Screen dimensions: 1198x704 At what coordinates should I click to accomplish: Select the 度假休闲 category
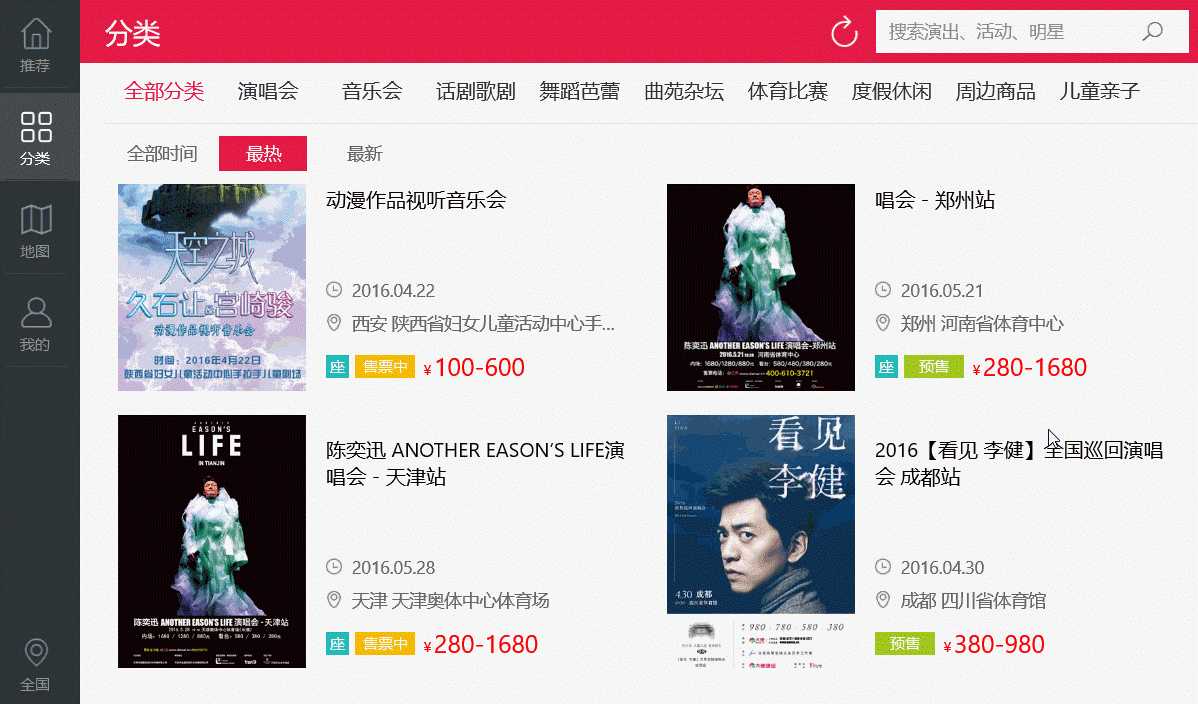pos(892,92)
